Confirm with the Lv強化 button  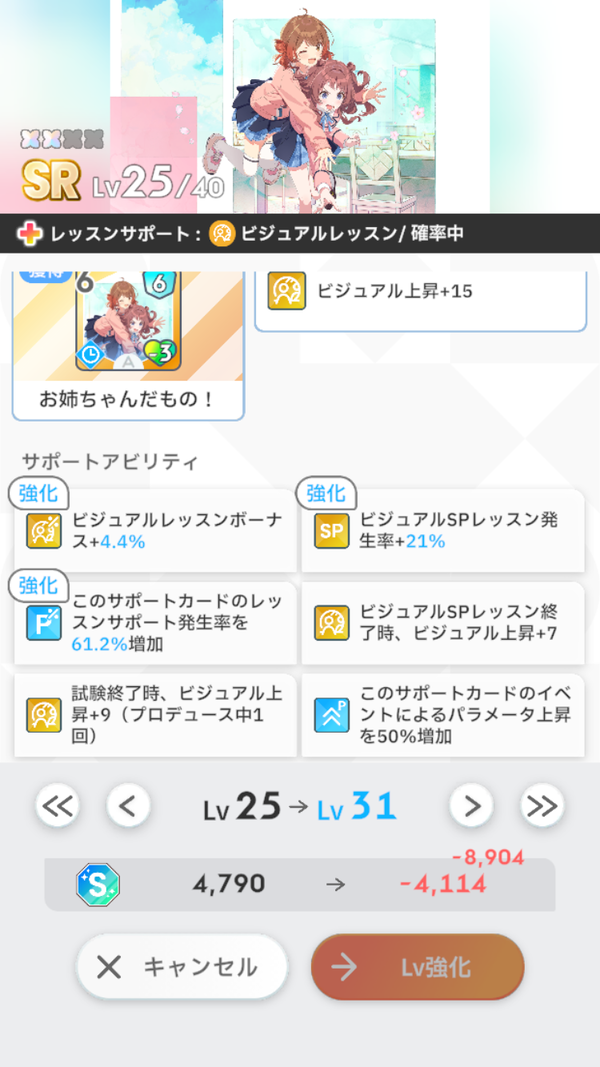[x=418, y=967]
